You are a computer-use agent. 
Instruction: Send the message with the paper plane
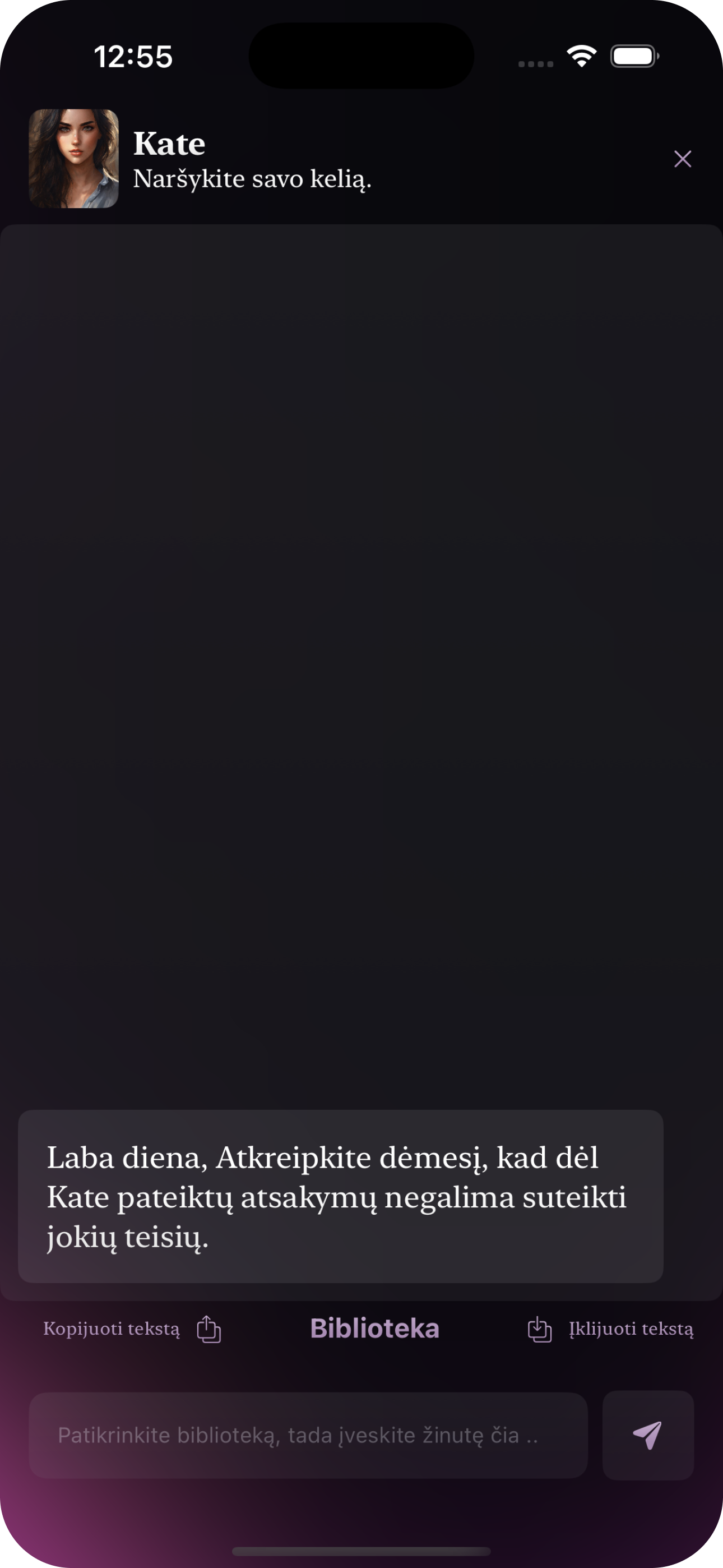pos(647,1435)
